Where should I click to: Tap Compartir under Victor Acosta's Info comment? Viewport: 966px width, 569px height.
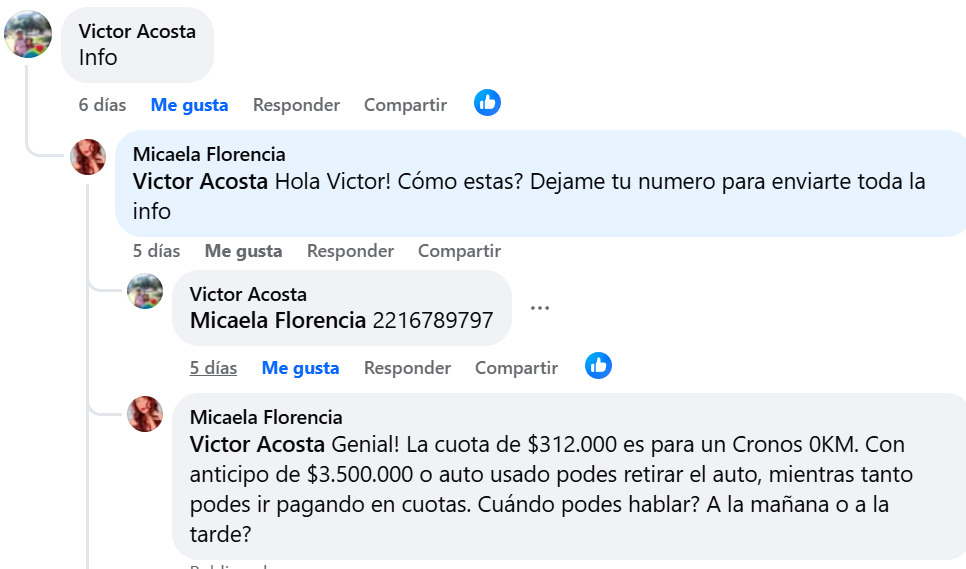click(405, 104)
